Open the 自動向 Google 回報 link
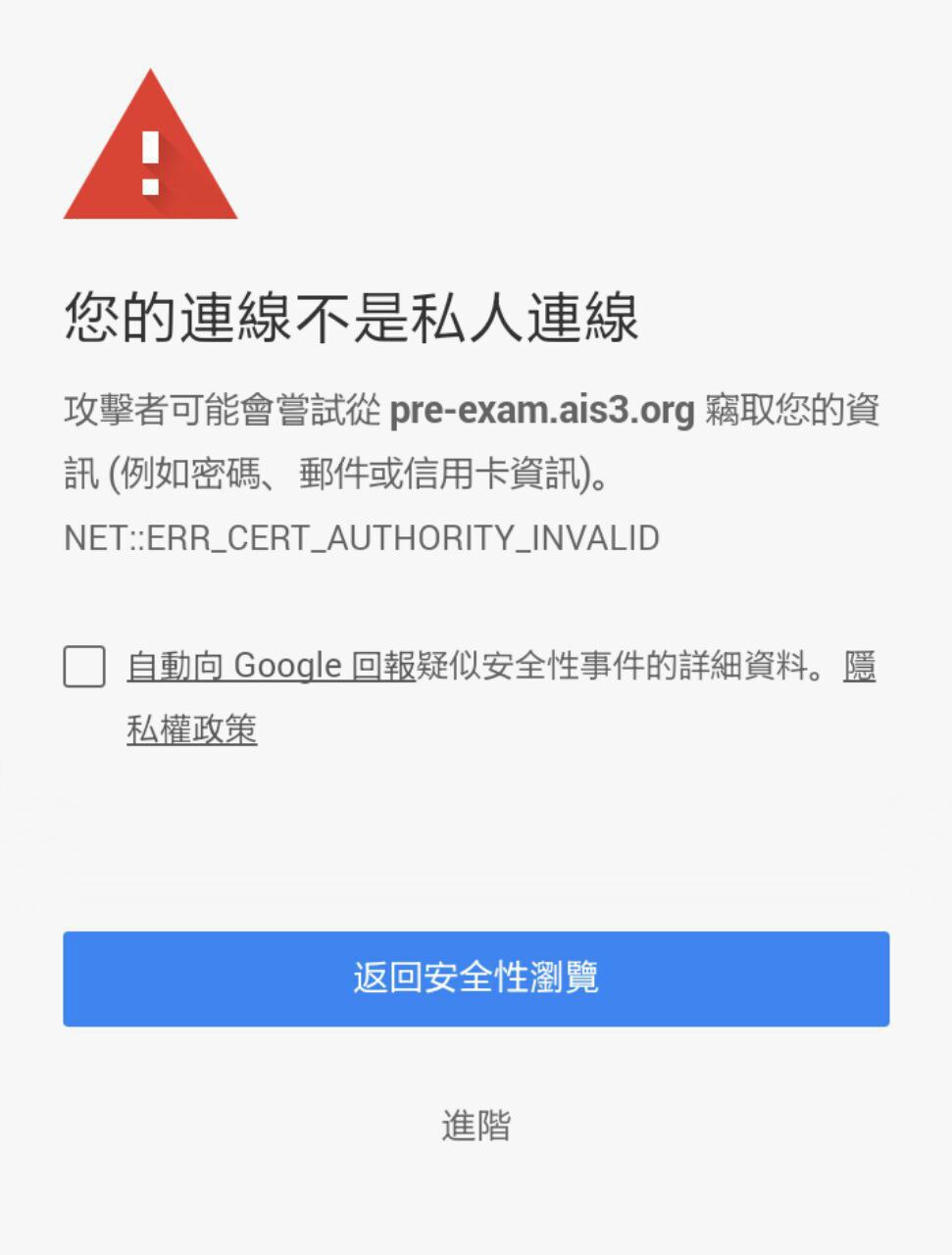 tap(272, 667)
